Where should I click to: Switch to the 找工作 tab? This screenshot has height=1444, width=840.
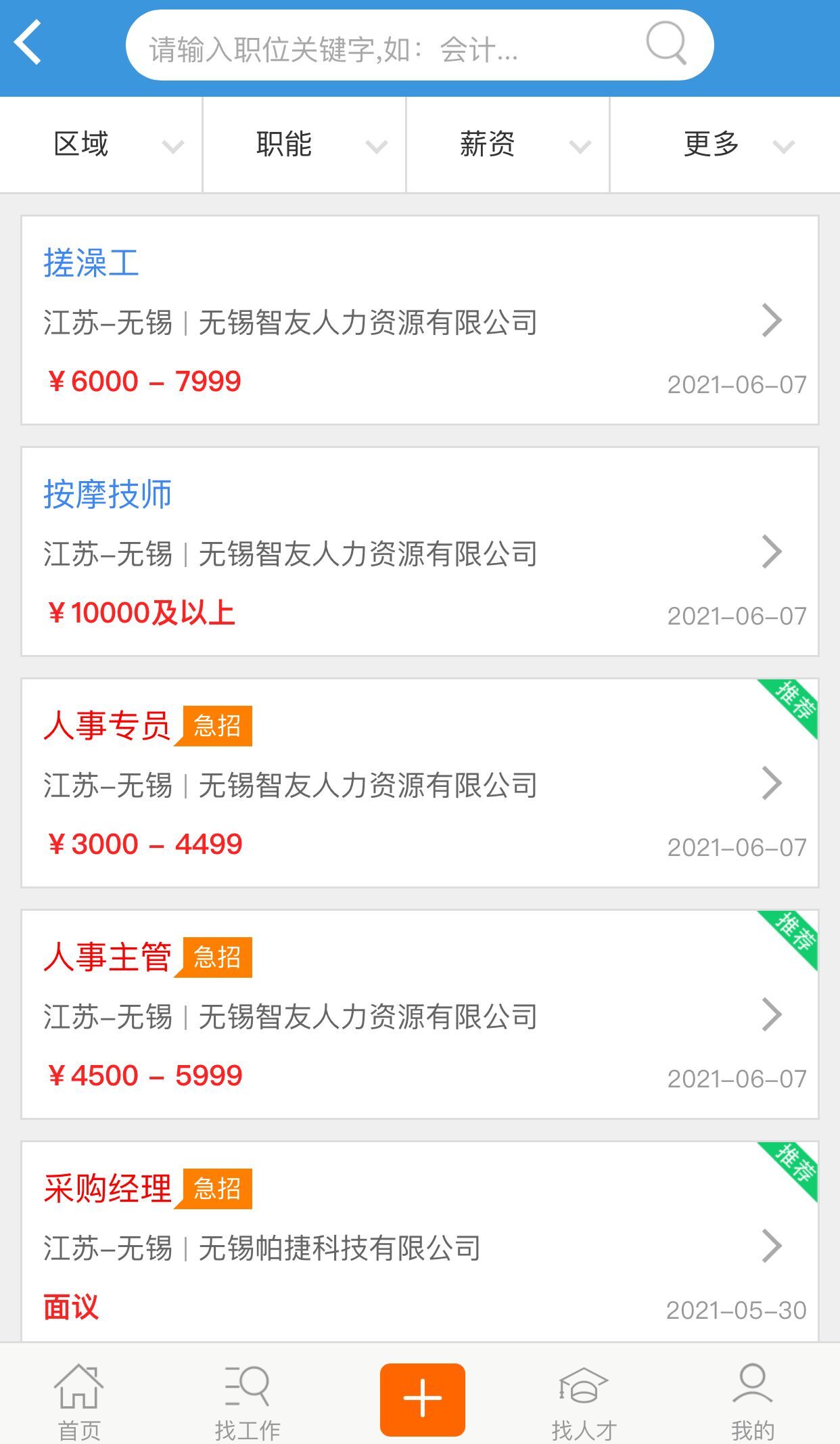point(248,1402)
